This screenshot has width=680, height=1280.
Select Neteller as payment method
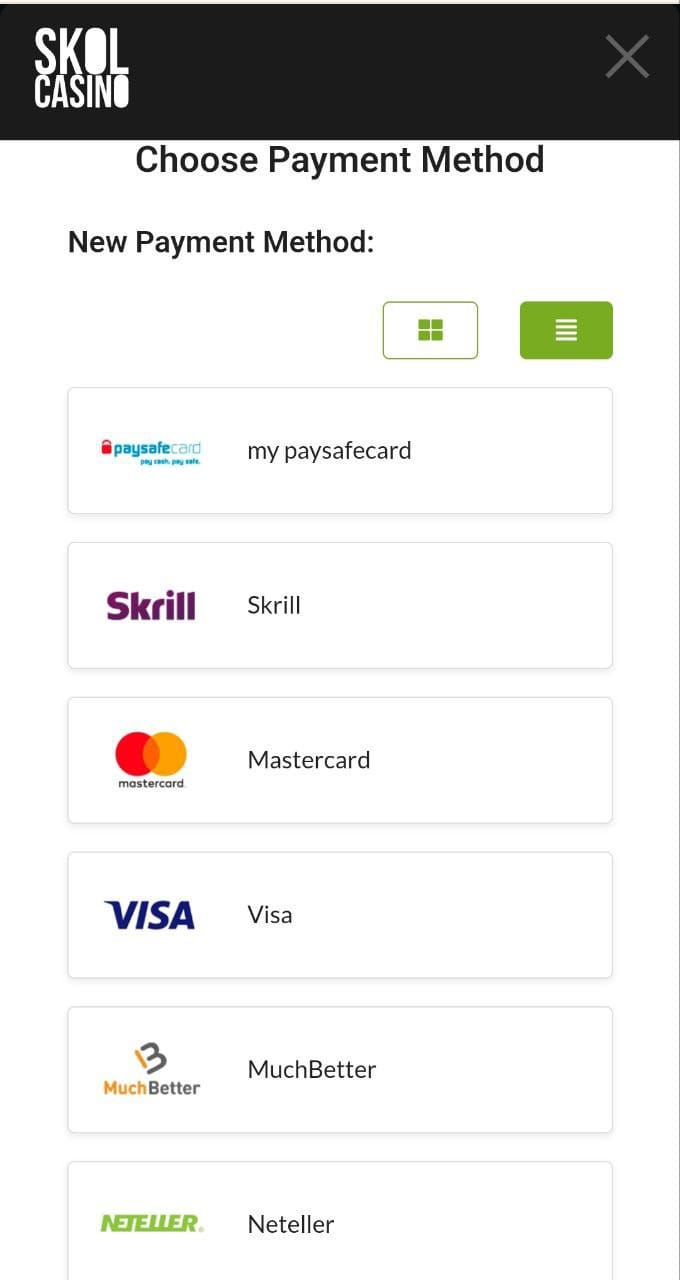[340, 1222]
